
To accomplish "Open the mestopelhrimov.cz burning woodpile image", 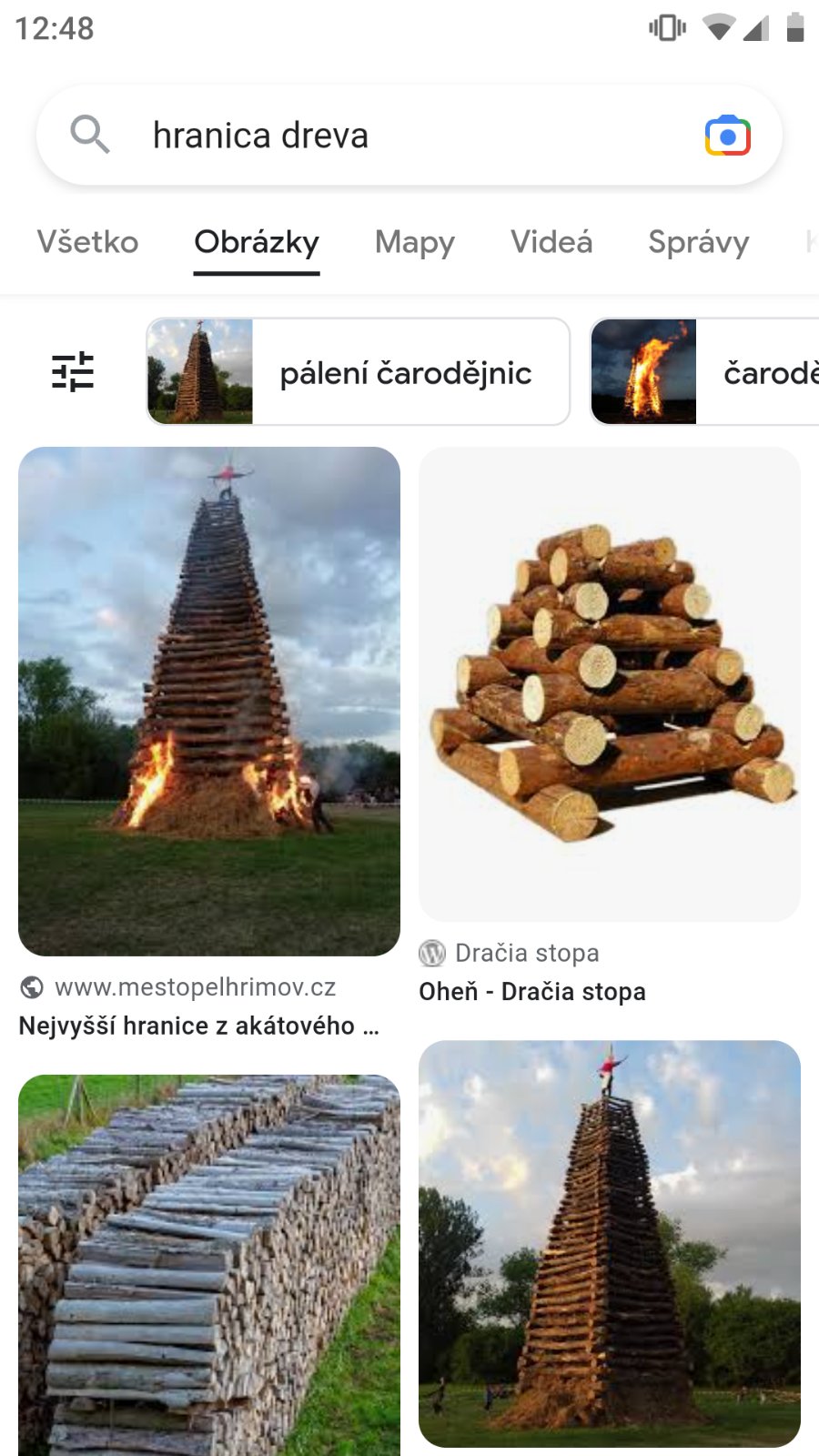I will click(209, 701).
